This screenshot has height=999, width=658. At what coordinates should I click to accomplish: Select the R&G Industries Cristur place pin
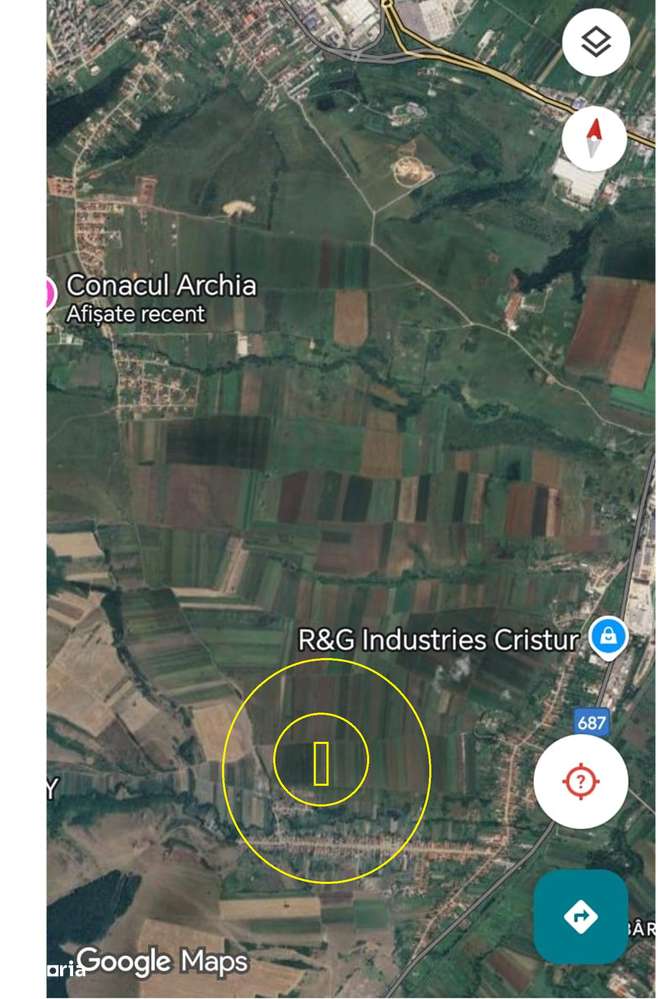point(607,636)
